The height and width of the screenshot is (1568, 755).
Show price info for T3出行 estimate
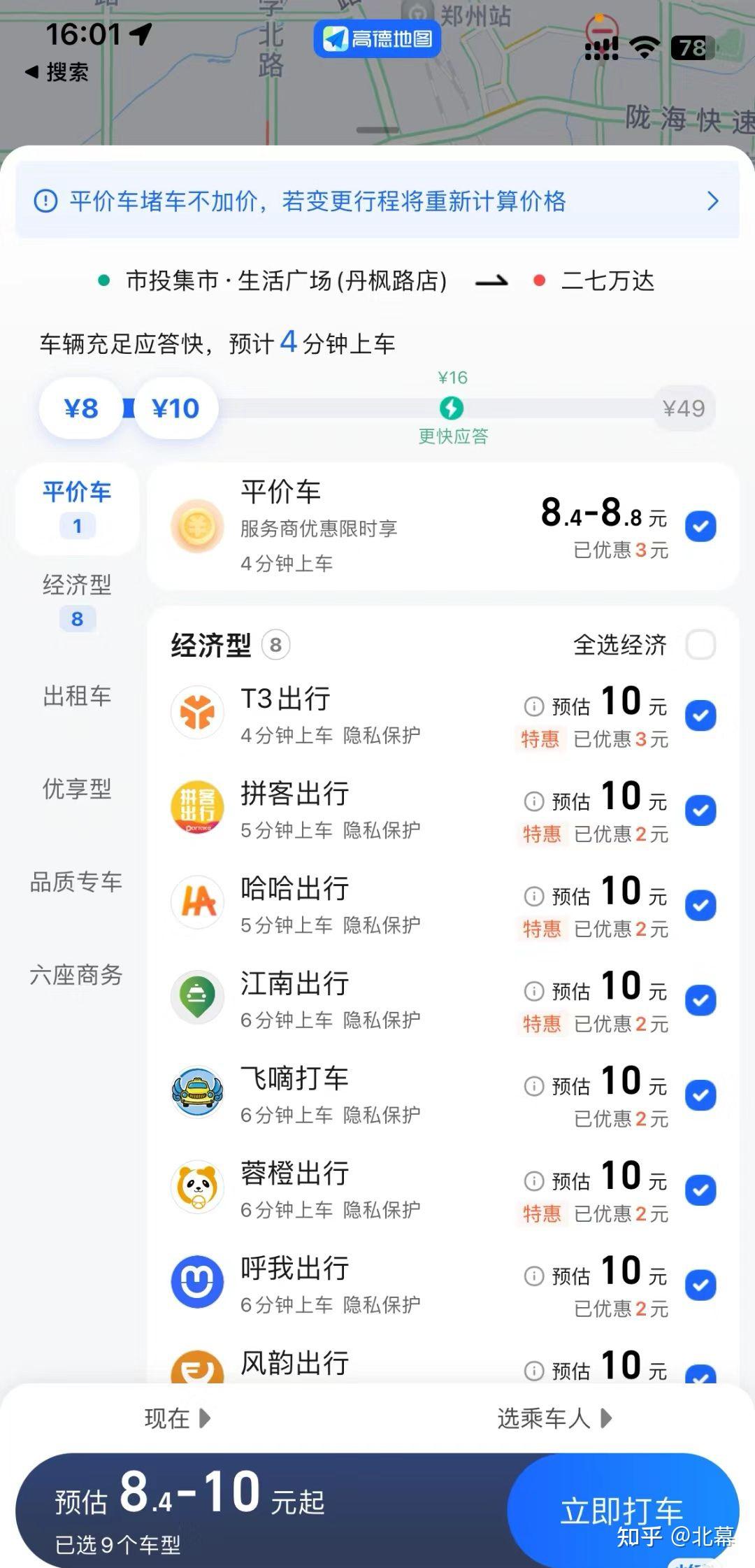pos(534,706)
